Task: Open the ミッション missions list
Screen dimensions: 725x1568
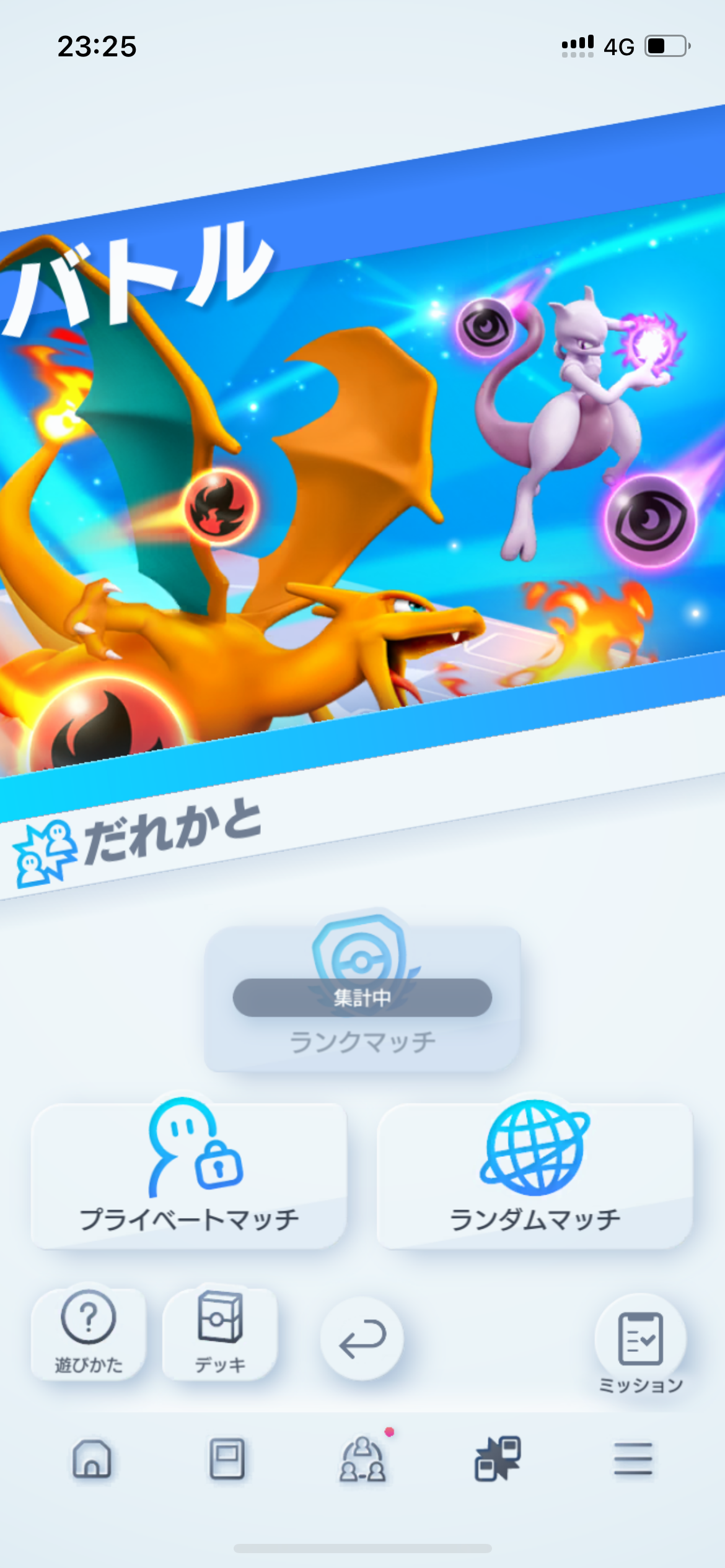Action: click(641, 1345)
